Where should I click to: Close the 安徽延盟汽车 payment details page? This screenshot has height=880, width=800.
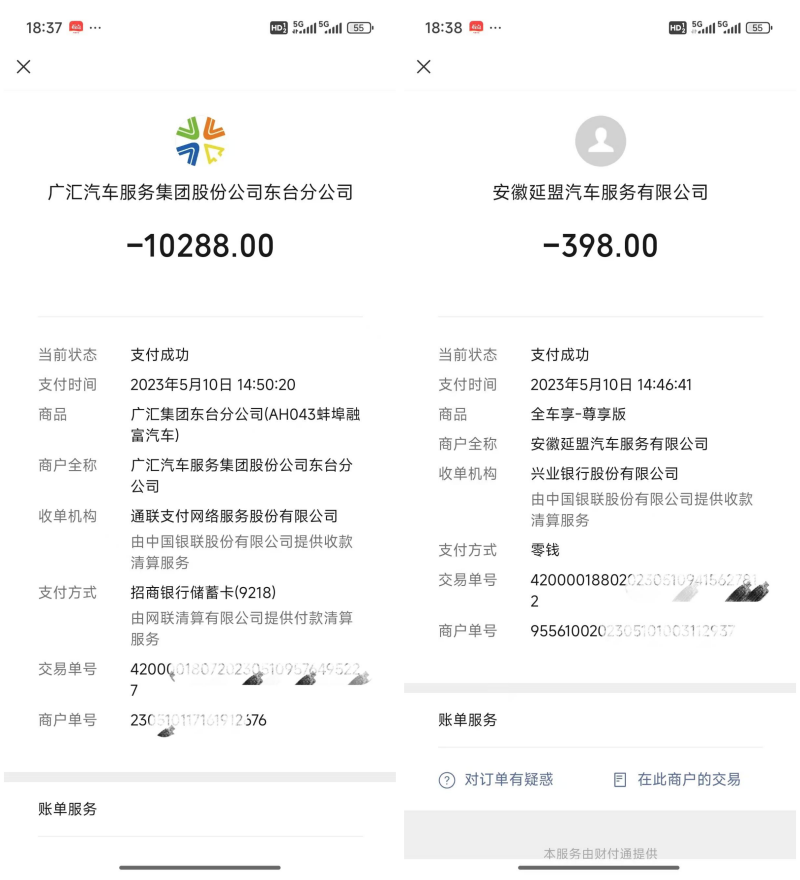pyautogui.click(x=424, y=67)
